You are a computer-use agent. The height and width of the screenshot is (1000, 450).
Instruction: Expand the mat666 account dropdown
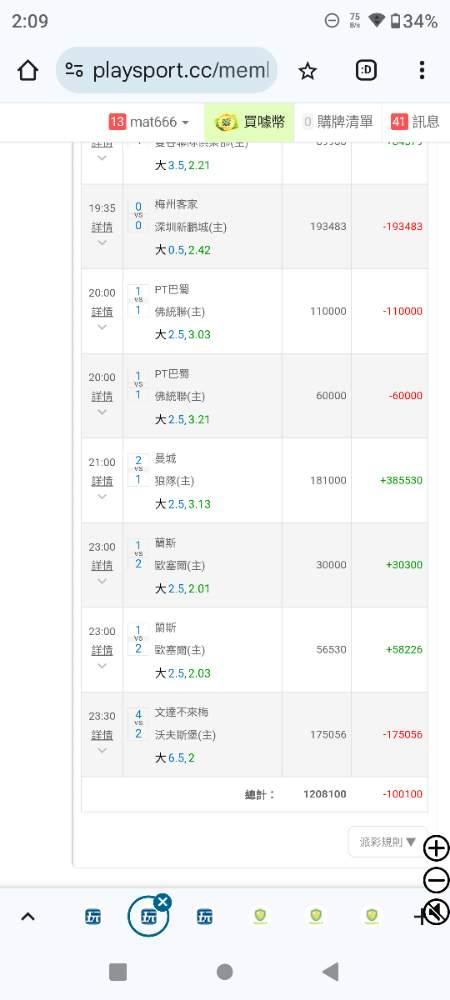click(x=149, y=122)
